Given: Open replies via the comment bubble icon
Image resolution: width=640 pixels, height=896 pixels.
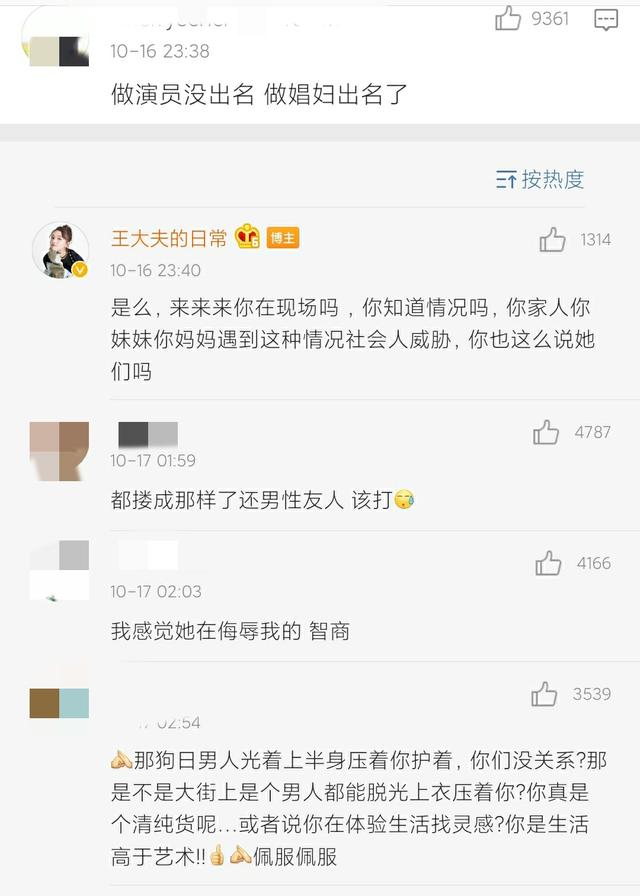Looking at the screenshot, I should (606, 19).
